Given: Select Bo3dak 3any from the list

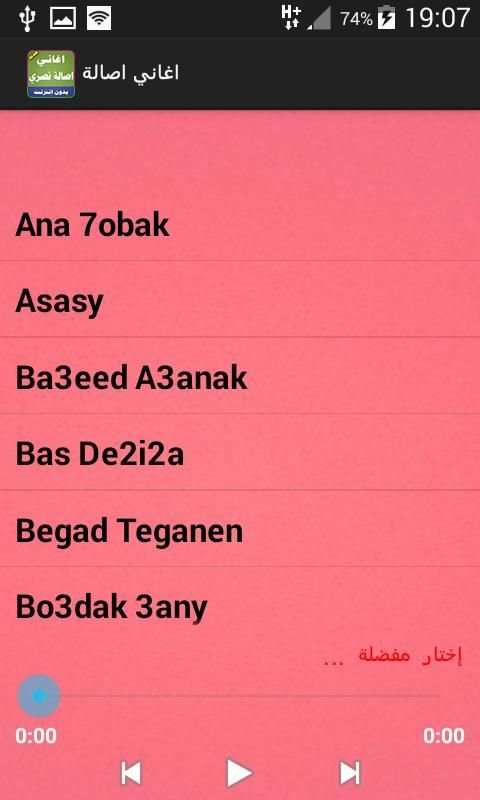Looking at the screenshot, I should pos(240,605).
